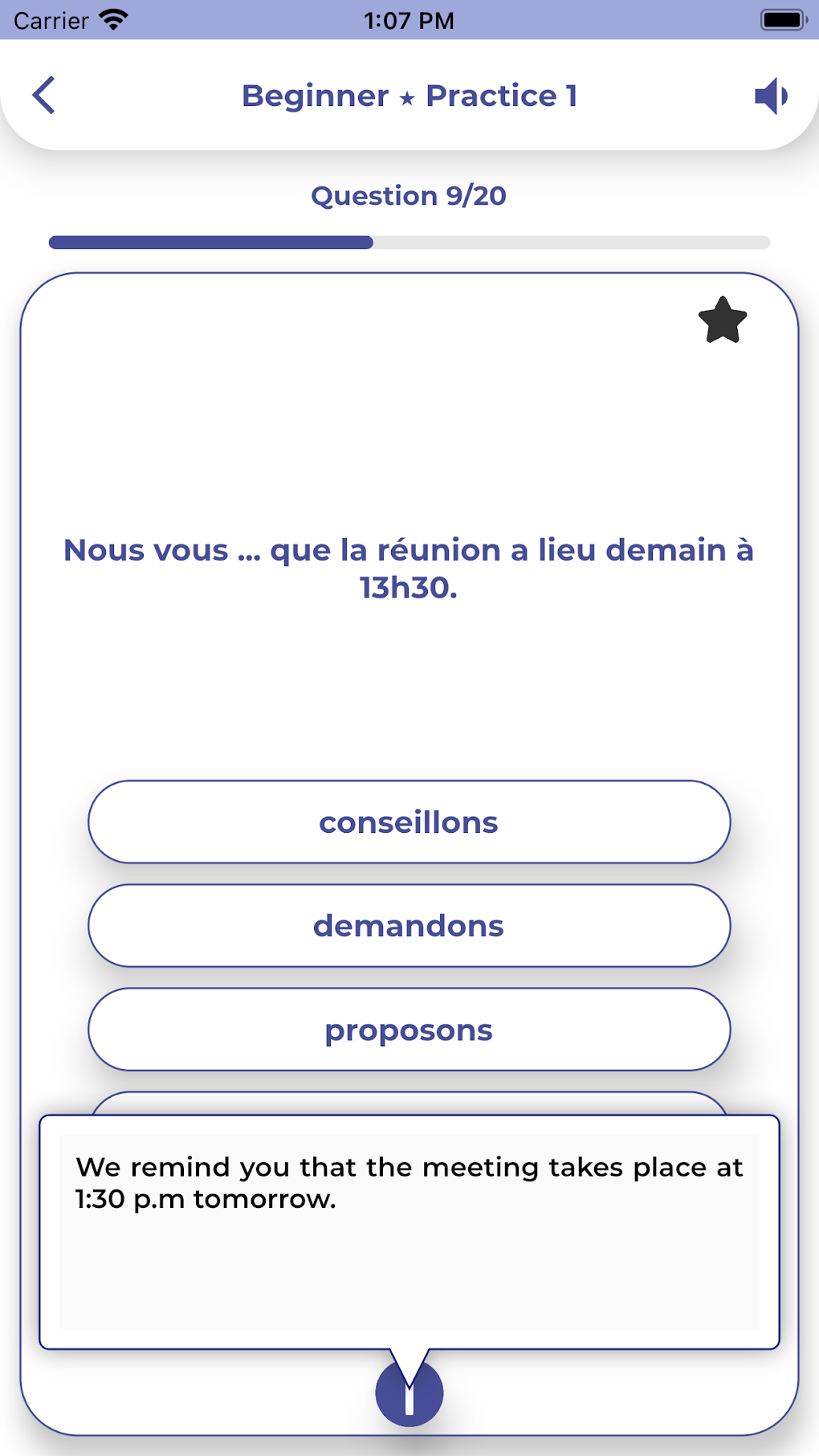The image size is (819, 1456).
Task: Pick the "proposons" answer option
Action: [x=409, y=1030]
